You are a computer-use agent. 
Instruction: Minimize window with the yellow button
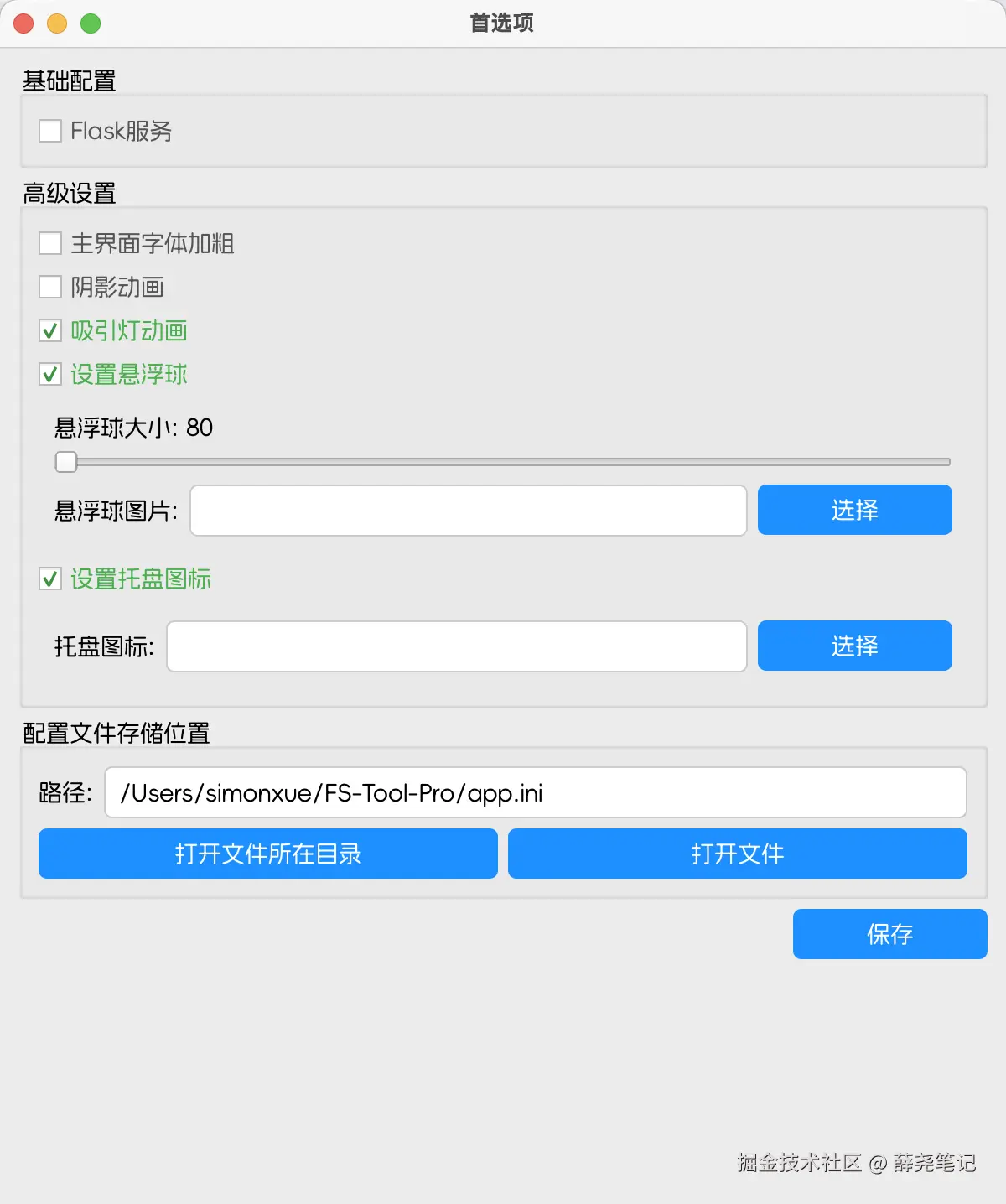pos(57,23)
